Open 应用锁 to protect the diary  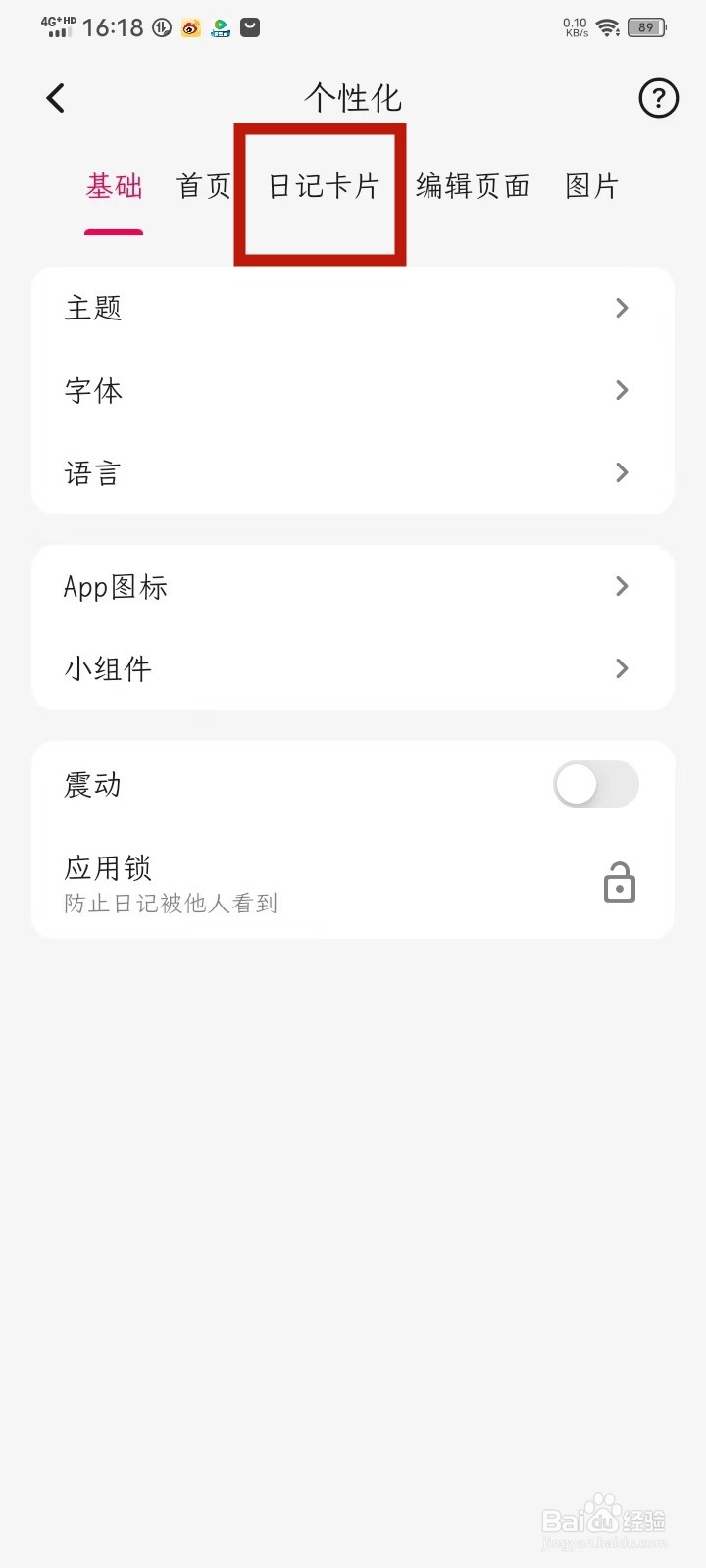tap(353, 883)
